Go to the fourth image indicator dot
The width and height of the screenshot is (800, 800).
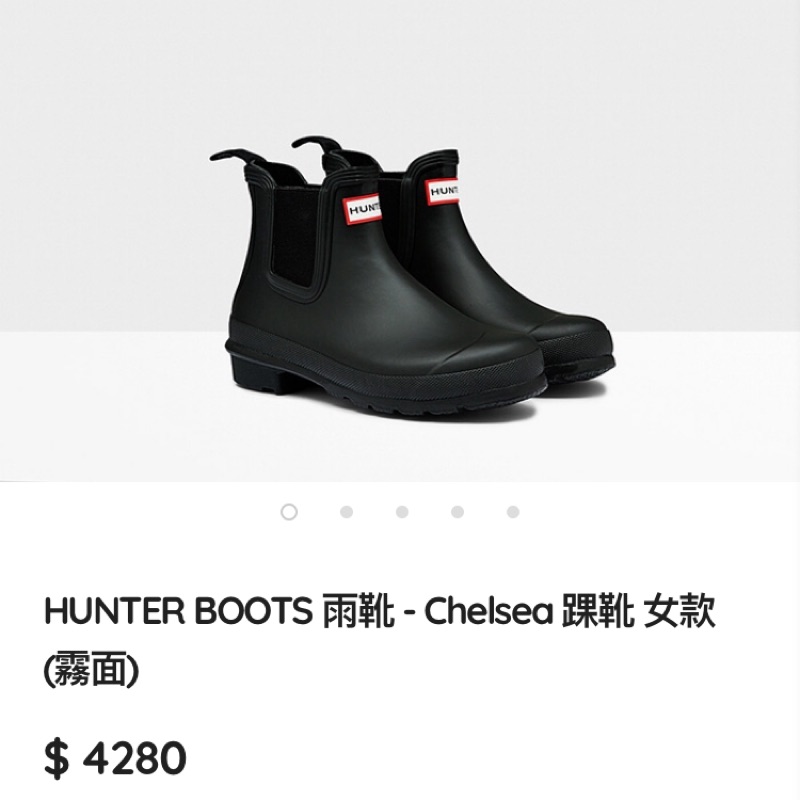pos(458,512)
